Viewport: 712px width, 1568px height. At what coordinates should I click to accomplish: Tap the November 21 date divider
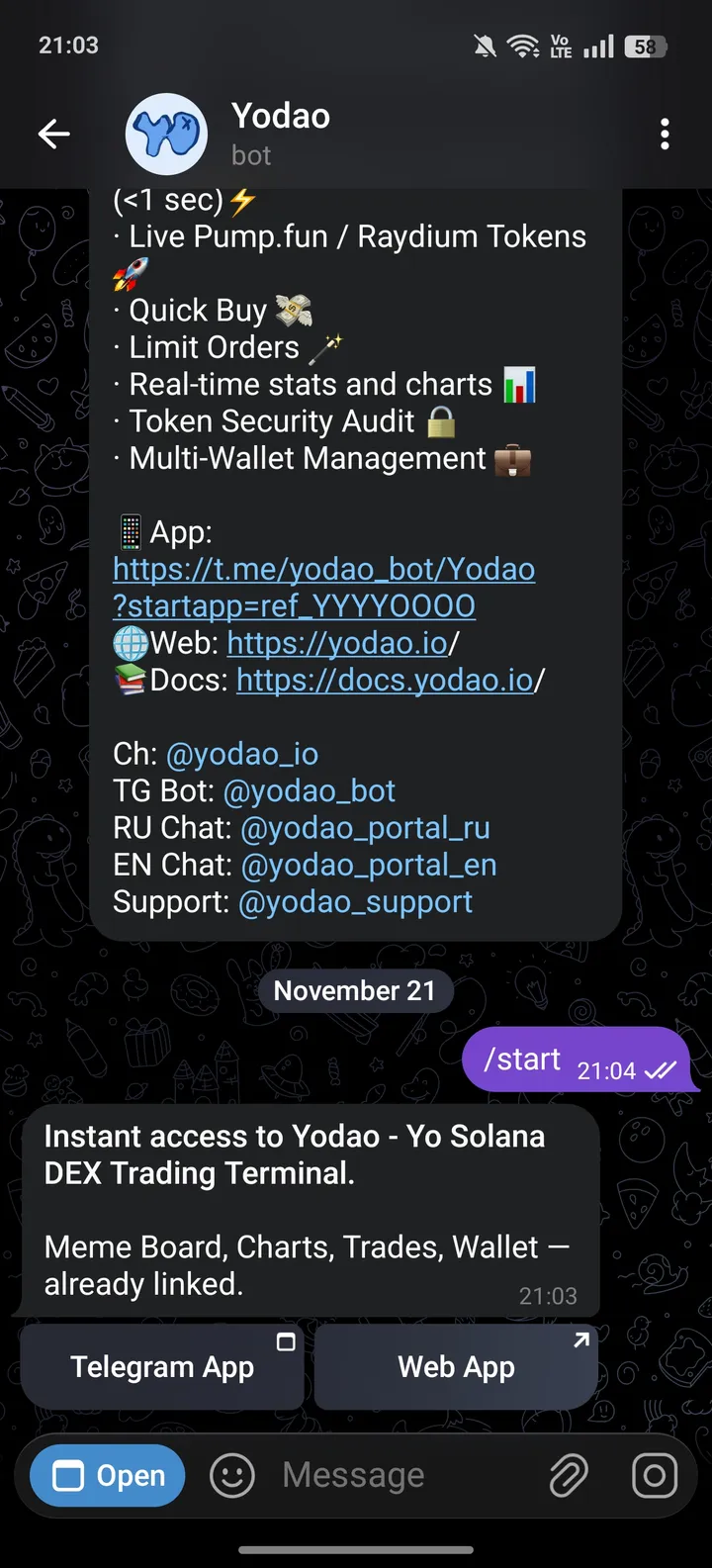pyautogui.click(x=356, y=990)
